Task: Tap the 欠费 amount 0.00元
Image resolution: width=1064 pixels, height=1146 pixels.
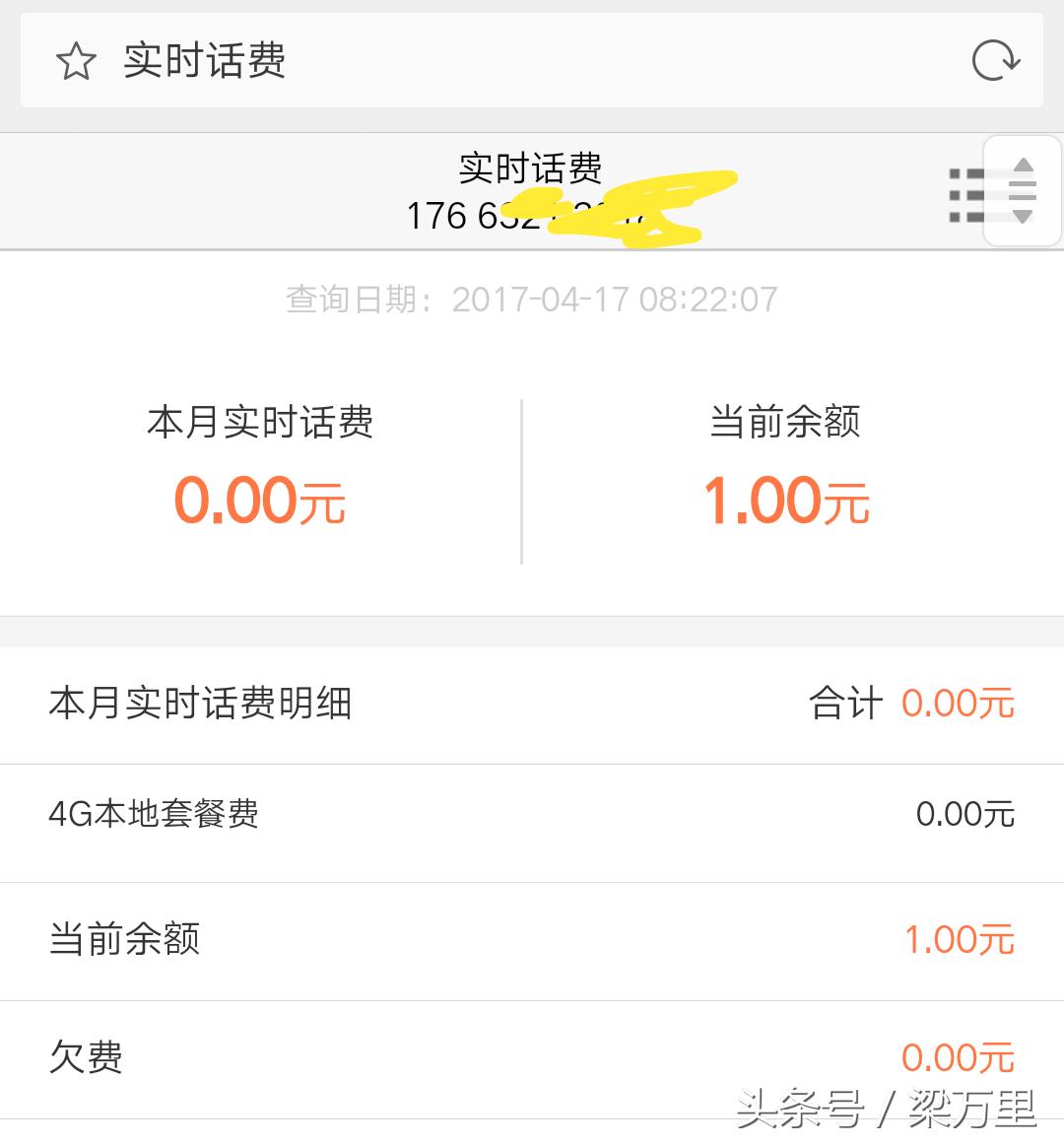Action: (x=957, y=1056)
